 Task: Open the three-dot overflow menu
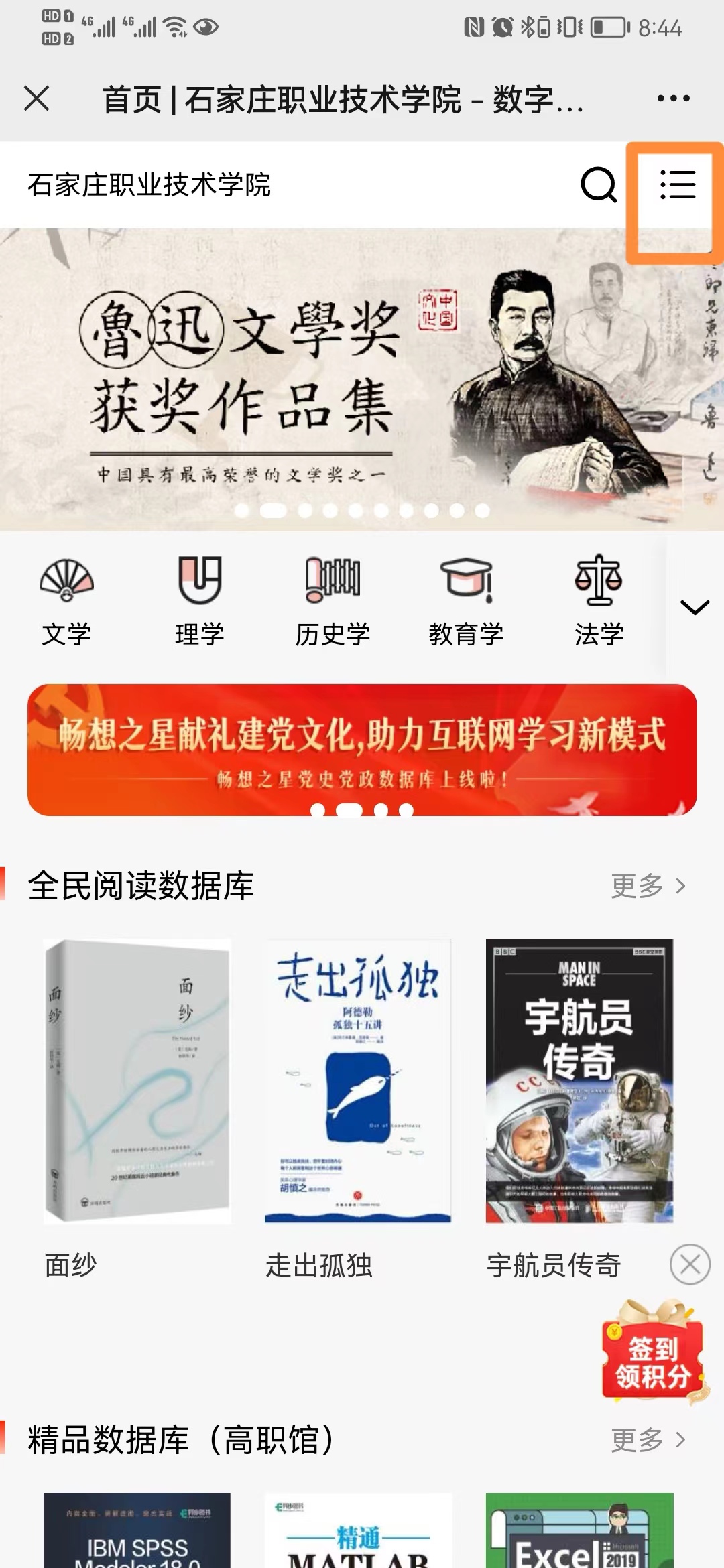tap(673, 99)
